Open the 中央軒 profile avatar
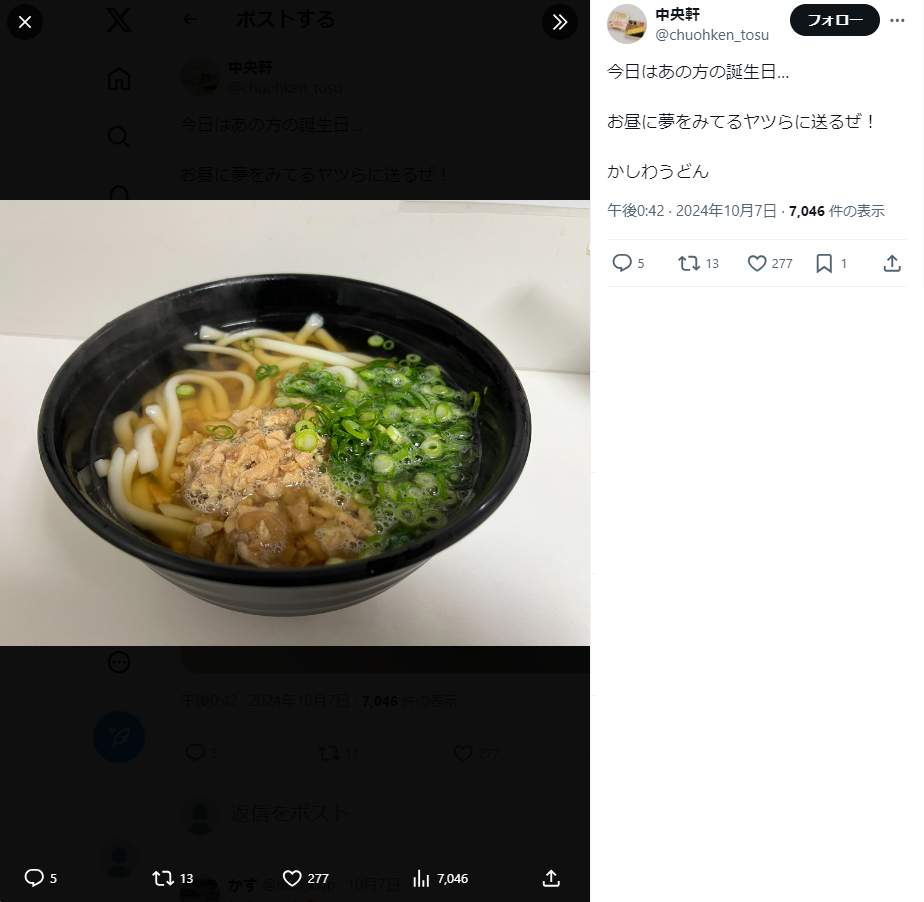 [627, 24]
